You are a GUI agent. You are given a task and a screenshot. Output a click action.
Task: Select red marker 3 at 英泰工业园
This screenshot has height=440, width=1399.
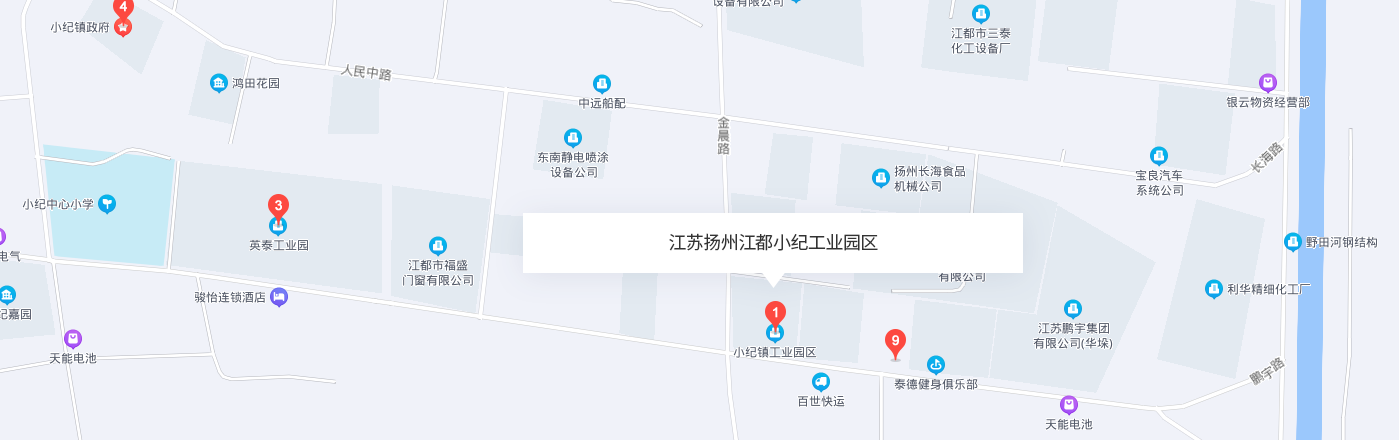tap(279, 207)
